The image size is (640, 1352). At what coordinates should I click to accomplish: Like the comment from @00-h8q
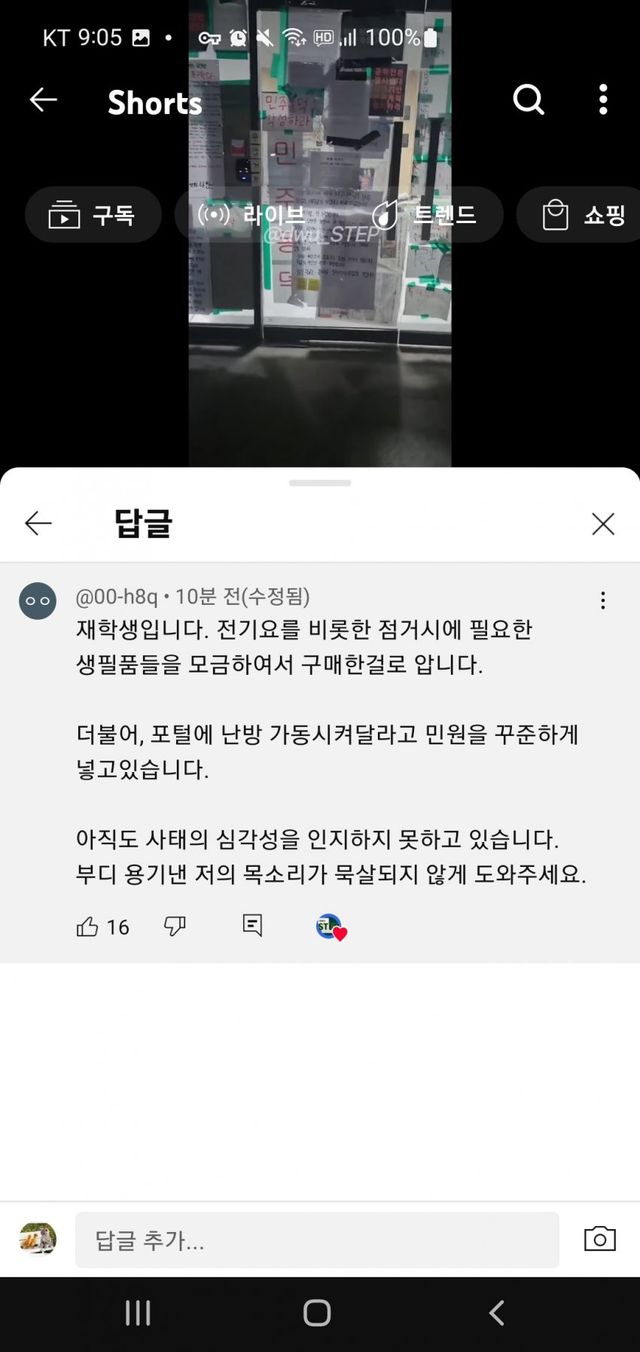click(88, 927)
